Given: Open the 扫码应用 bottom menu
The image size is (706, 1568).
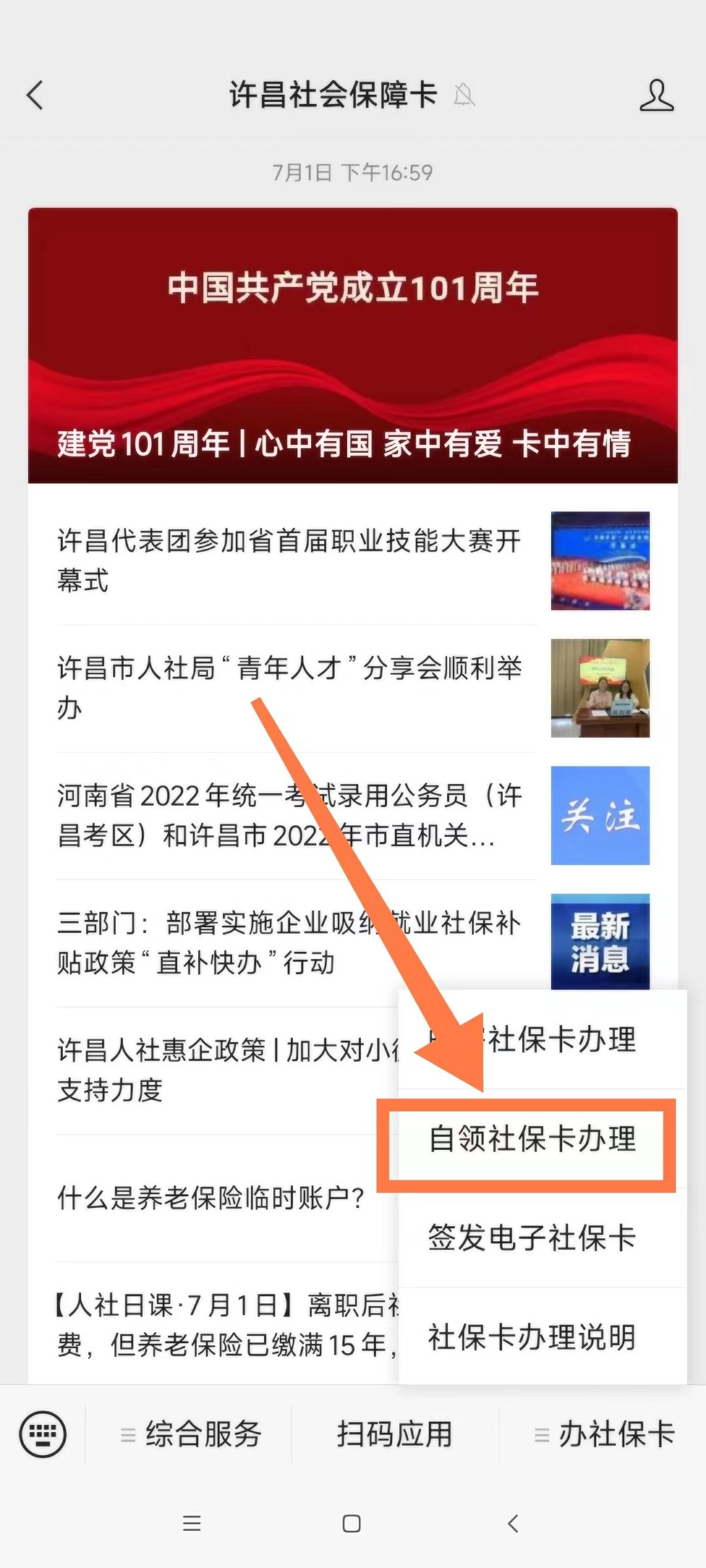Looking at the screenshot, I should click(x=394, y=1435).
